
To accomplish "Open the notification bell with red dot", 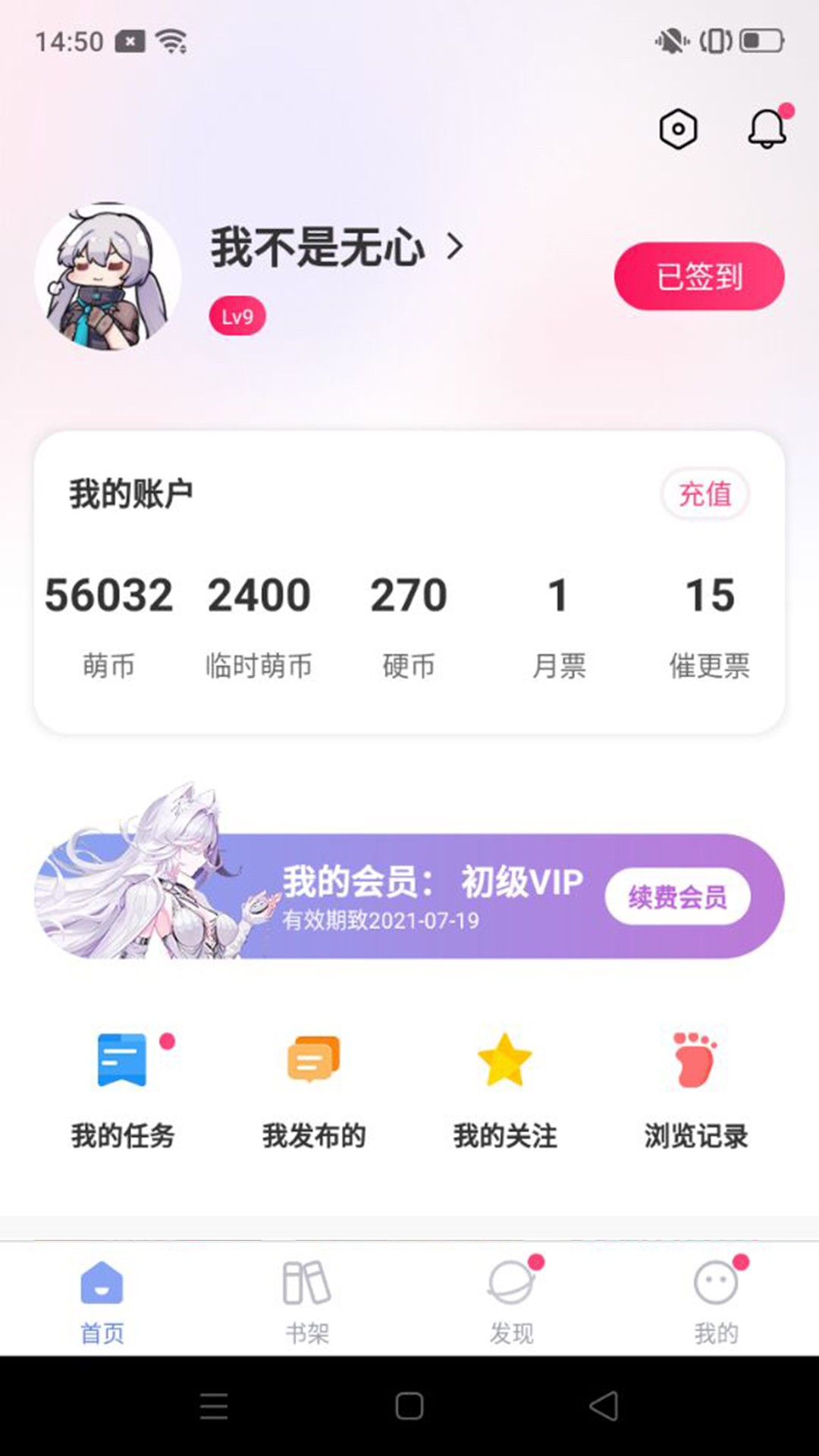I will click(766, 130).
